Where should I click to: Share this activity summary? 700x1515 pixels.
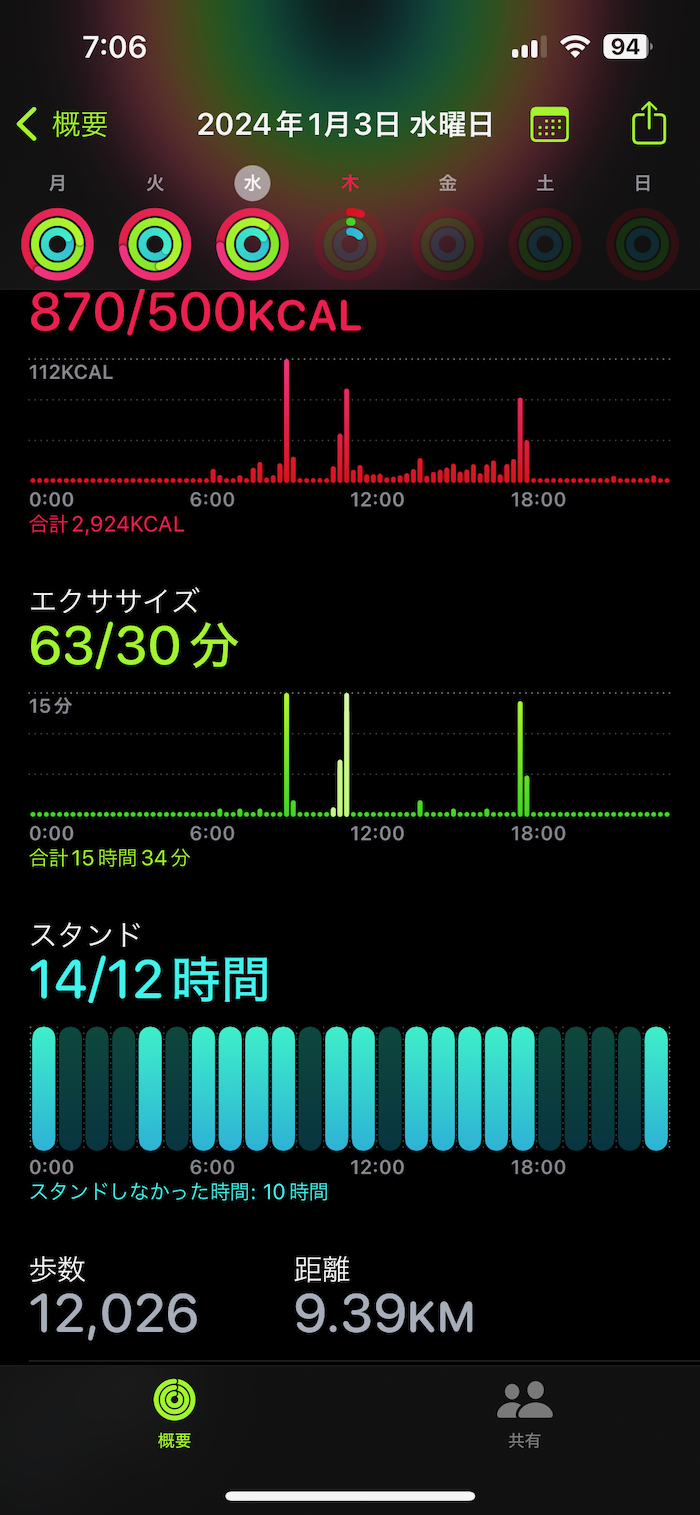click(x=649, y=124)
